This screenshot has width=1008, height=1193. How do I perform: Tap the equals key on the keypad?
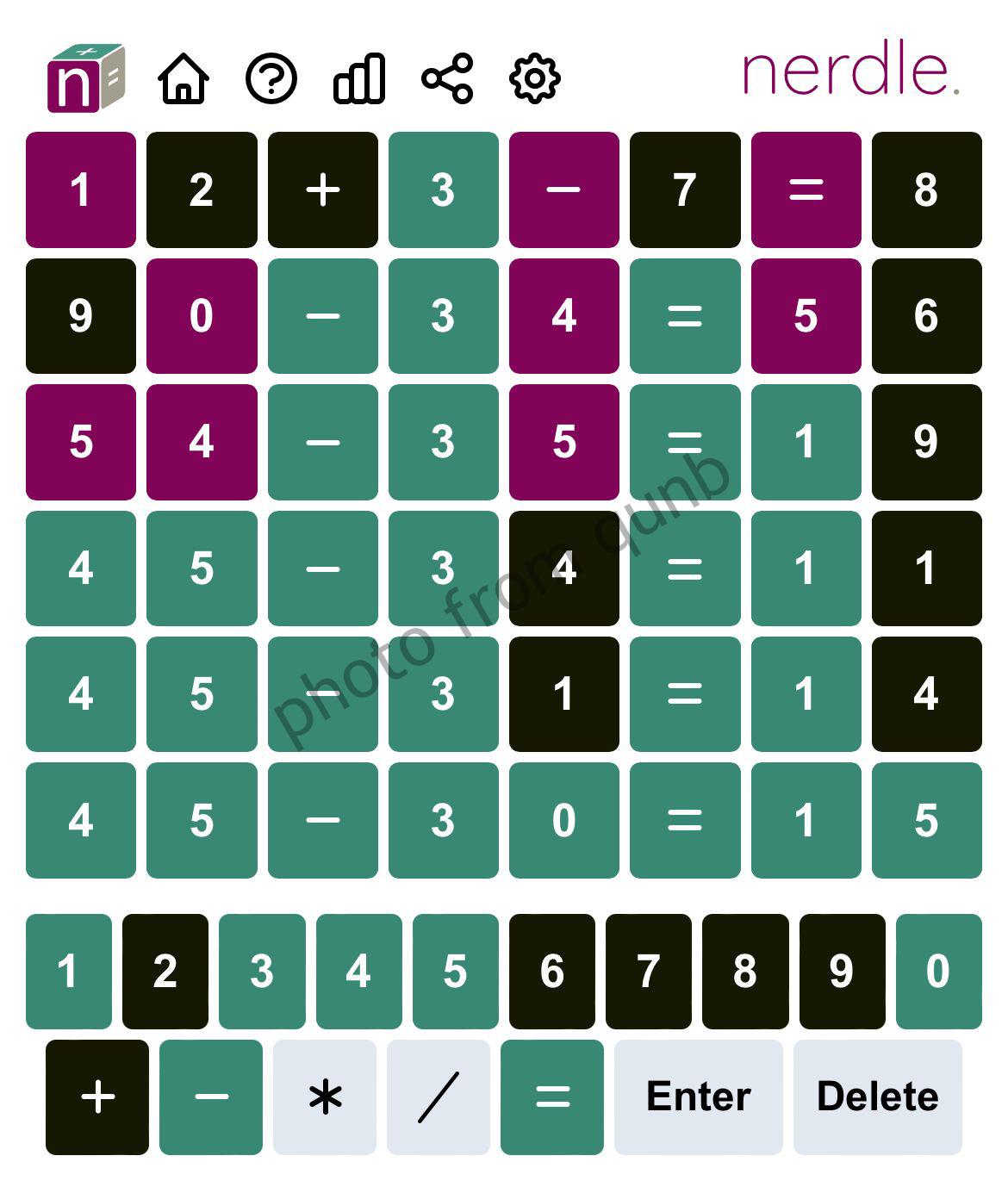[552, 1097]
